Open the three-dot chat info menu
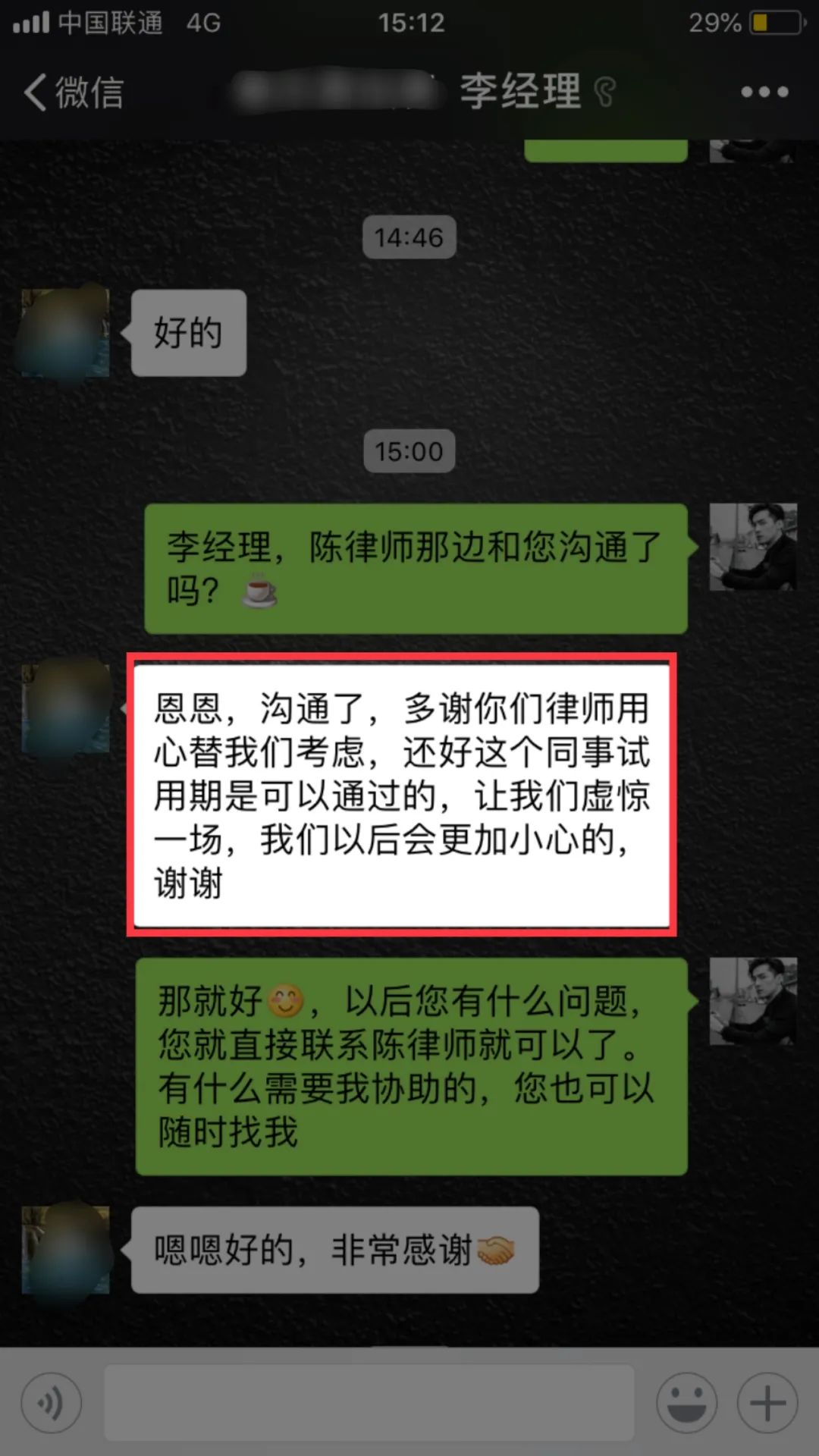The height and width of the screenshot is (1456, 819). click(x=764, y=92)
